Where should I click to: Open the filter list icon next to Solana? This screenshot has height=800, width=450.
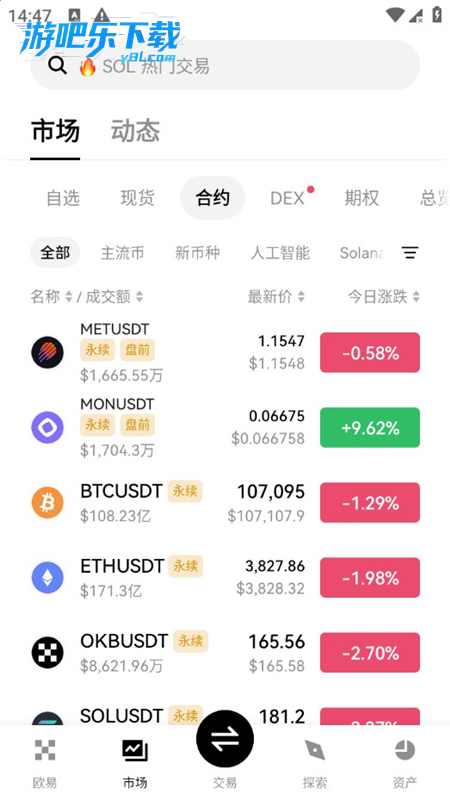pos(410,253)
